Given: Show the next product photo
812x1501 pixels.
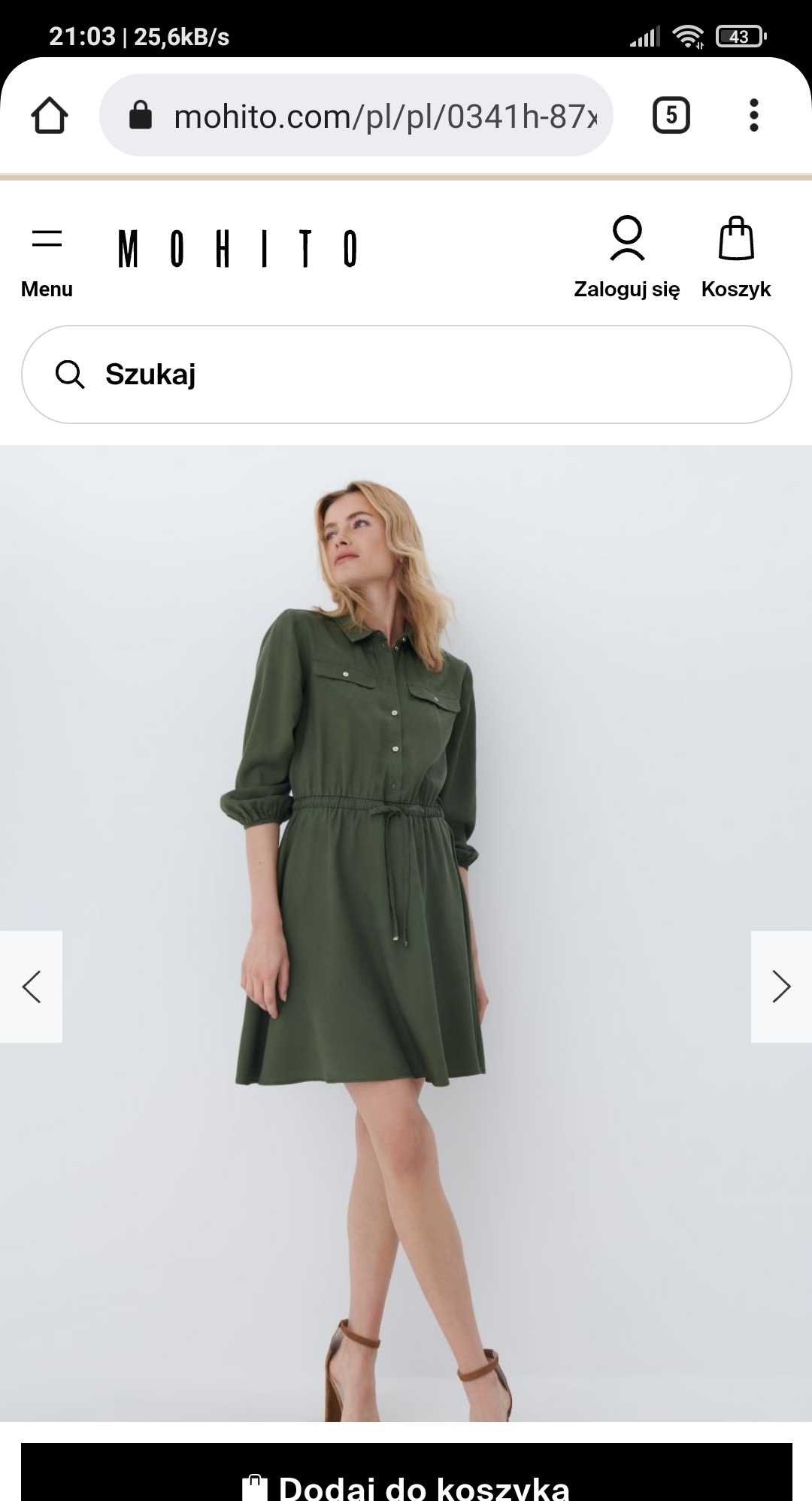Looking at the screenshot, I should 781,987.
